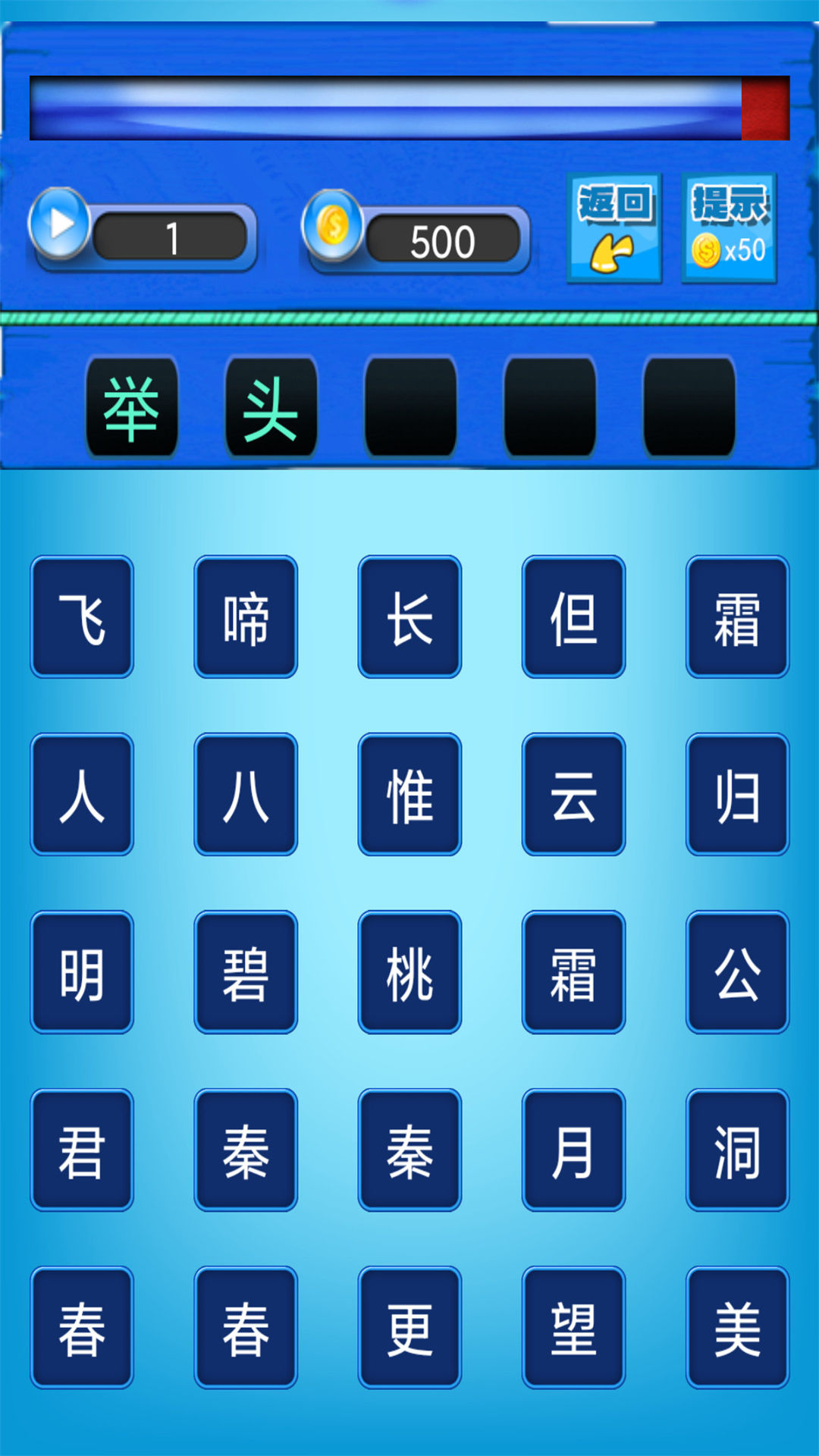
Task: Tap the 返回 back button
Action: [x=613, y=228]
